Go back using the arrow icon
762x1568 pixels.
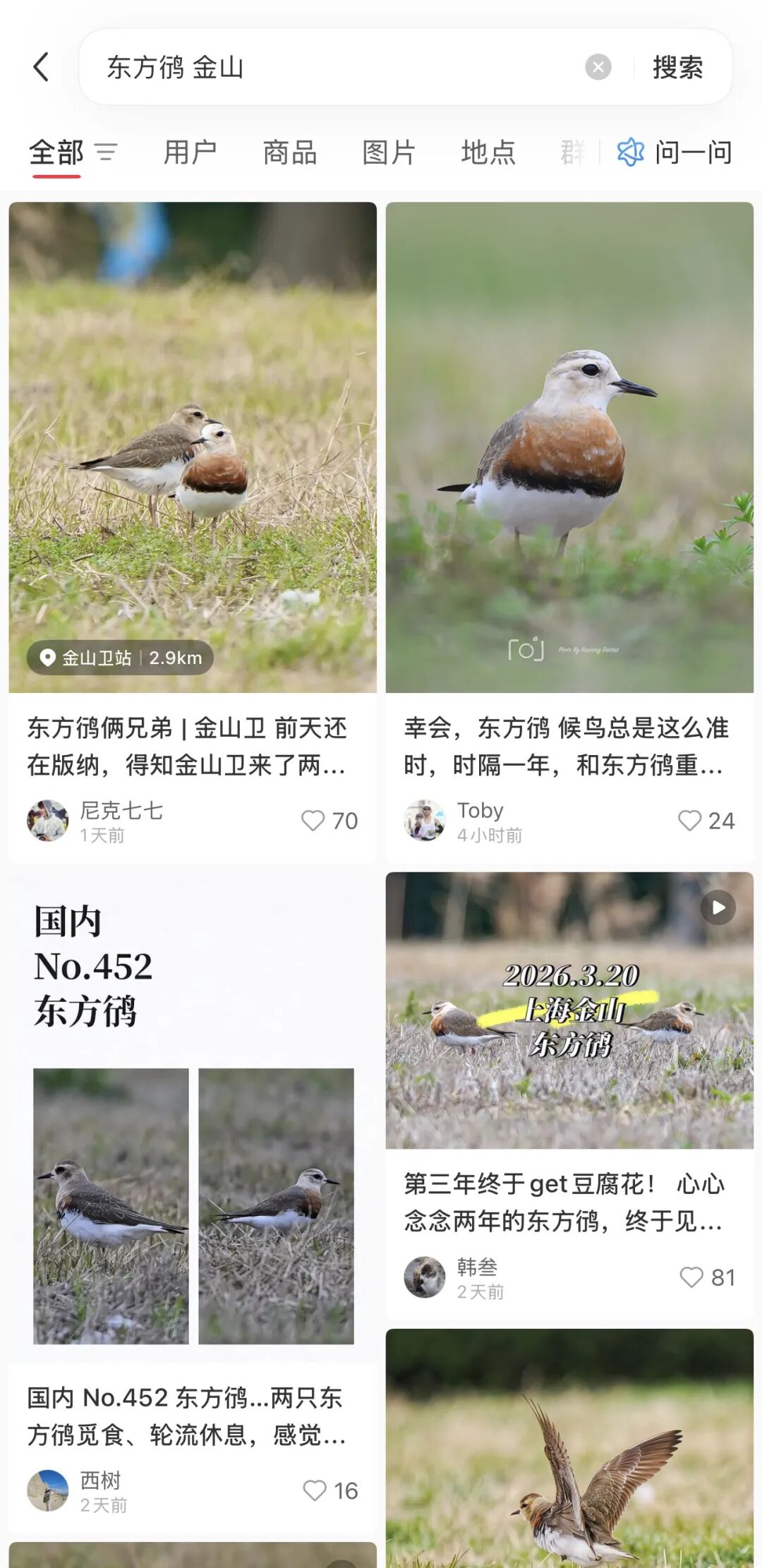(x=41, y=67)
